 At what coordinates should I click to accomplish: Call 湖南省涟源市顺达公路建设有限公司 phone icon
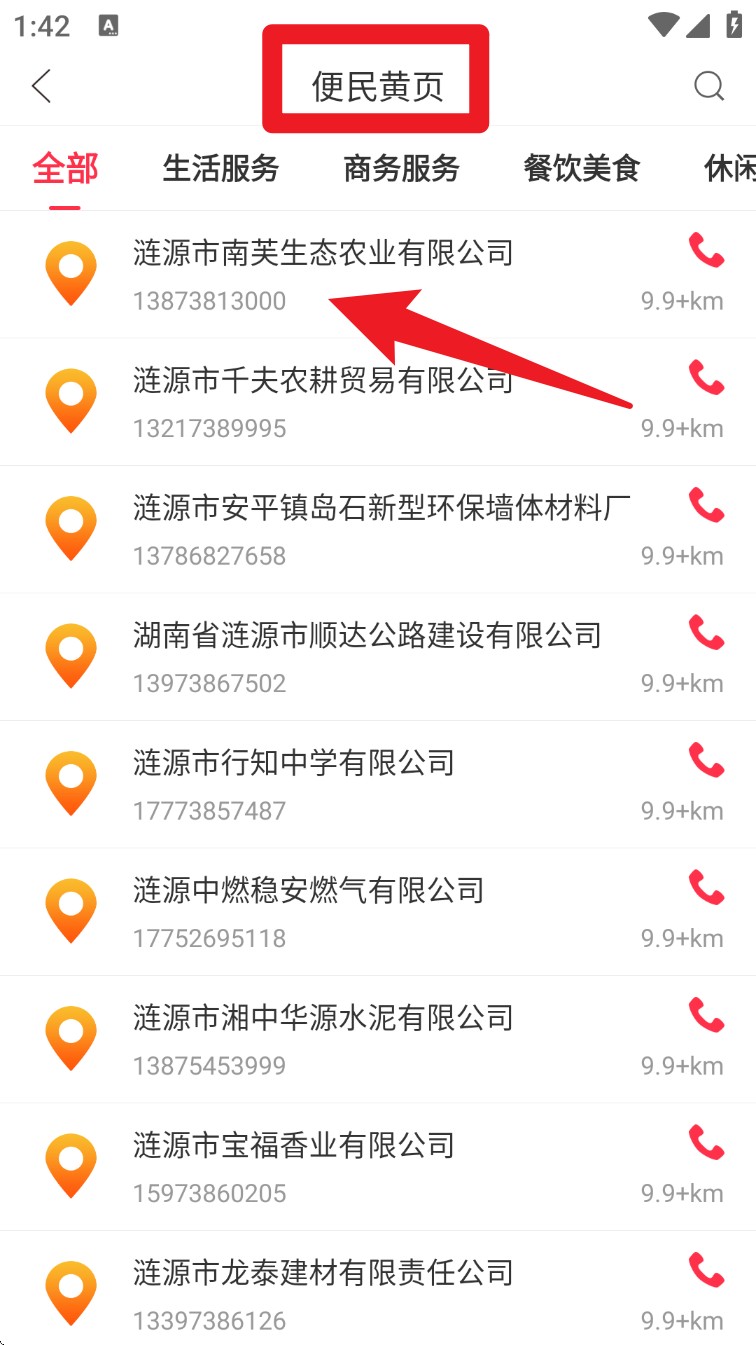(x=706, y=632)
